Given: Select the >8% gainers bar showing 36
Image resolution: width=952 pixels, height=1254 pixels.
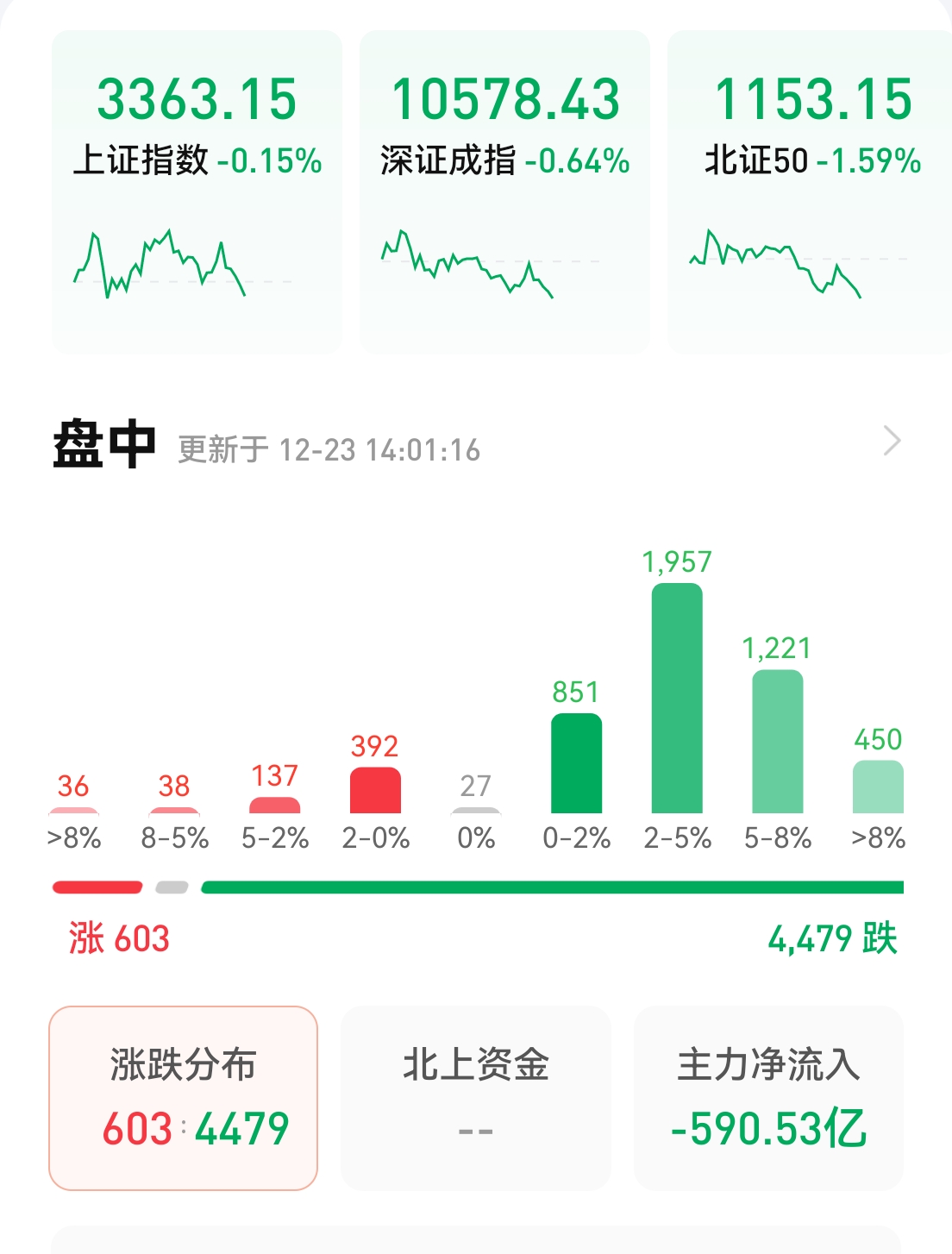Looking at the screenshot, I should pyautogui.click(x=72, y=809).
